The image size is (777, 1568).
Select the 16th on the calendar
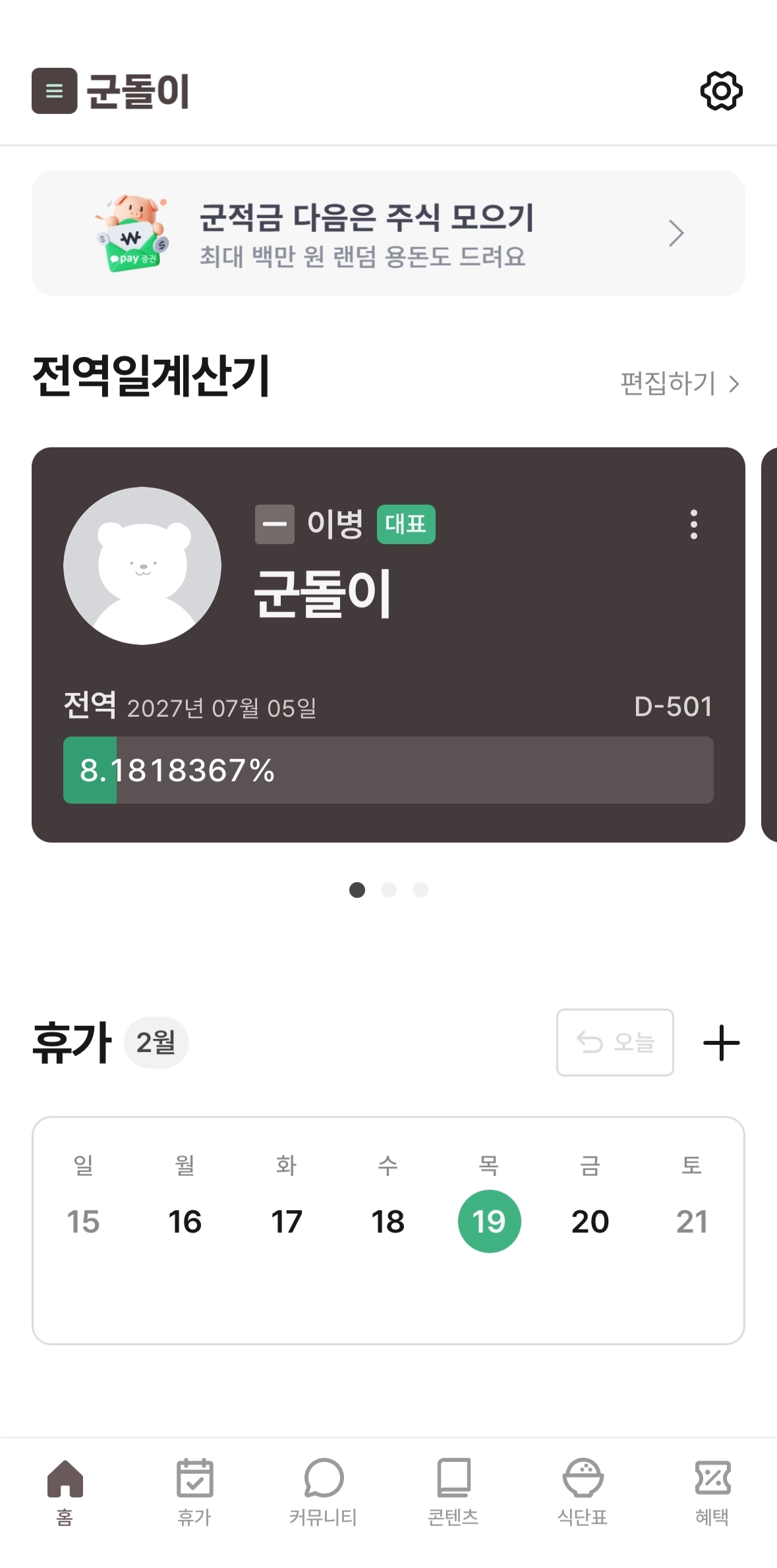click(185, 1221)
